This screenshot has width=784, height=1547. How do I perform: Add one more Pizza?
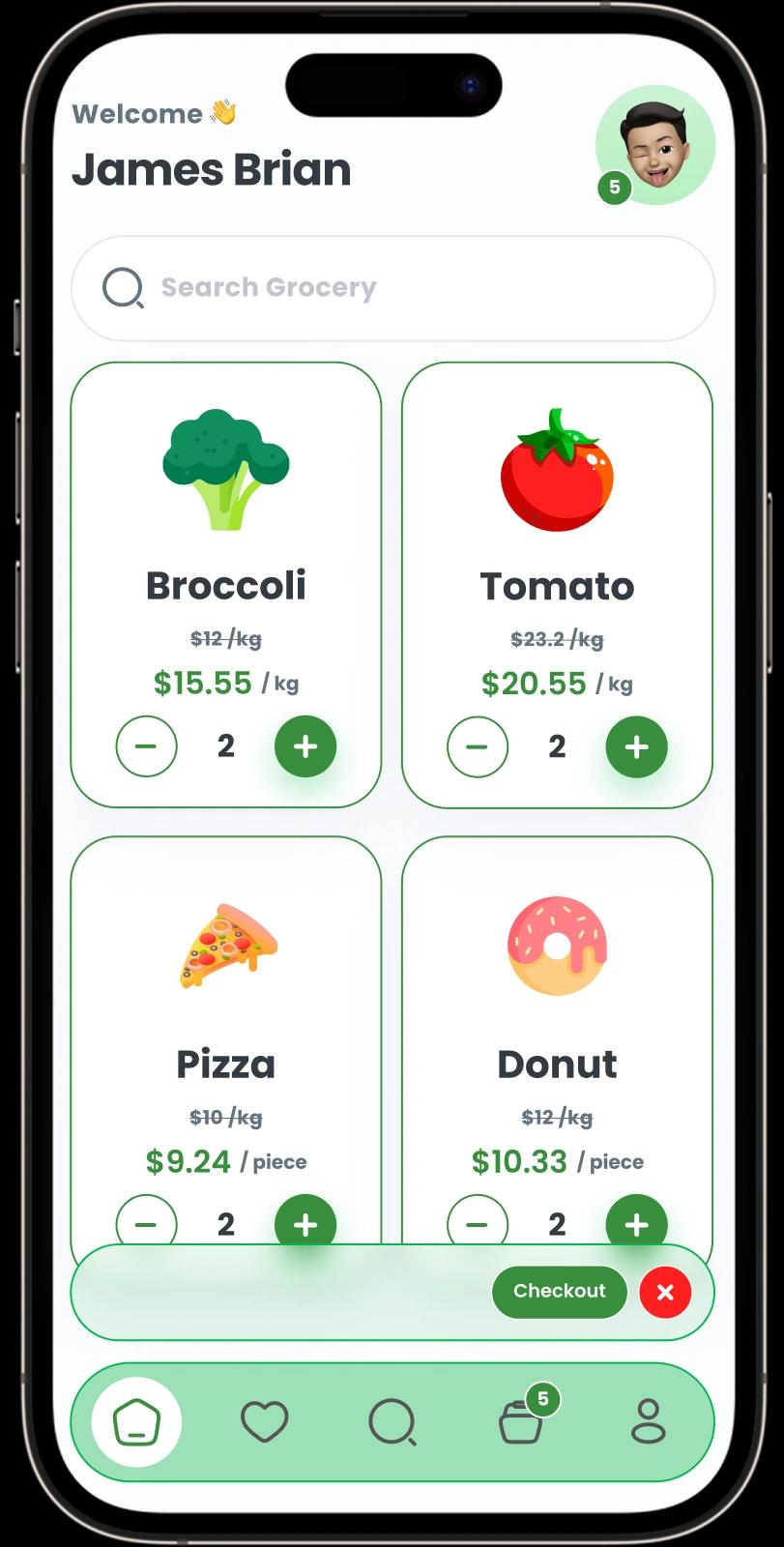coord(305,1220)
